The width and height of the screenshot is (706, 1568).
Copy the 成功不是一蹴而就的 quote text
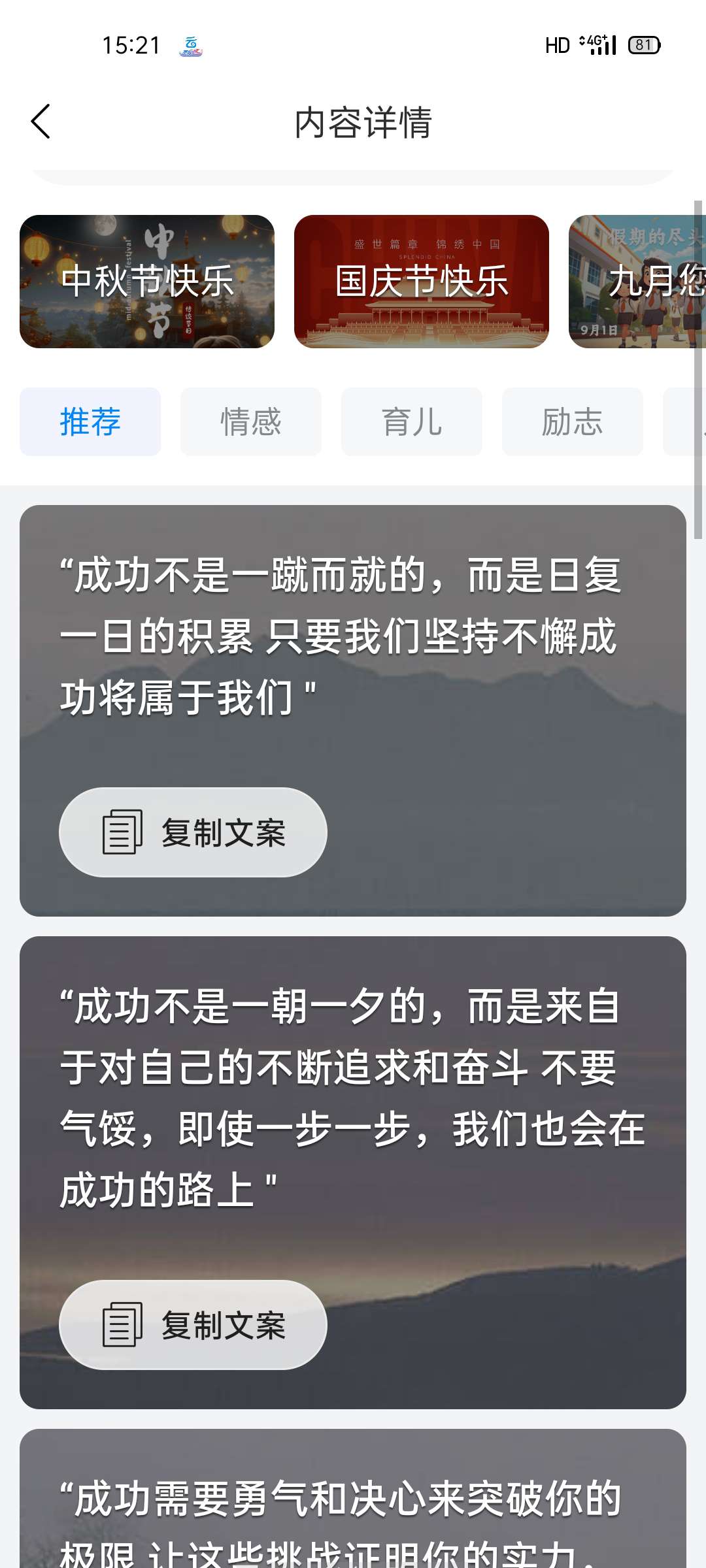(193, 832)
